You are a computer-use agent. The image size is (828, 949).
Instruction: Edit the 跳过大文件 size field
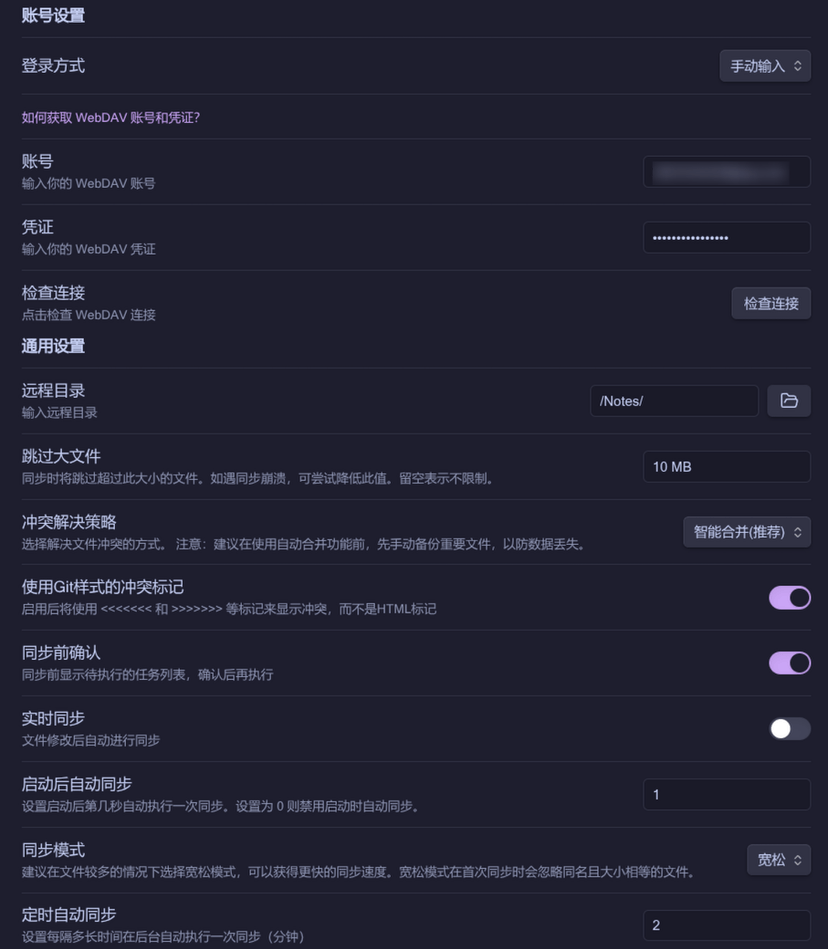point(726,467)
